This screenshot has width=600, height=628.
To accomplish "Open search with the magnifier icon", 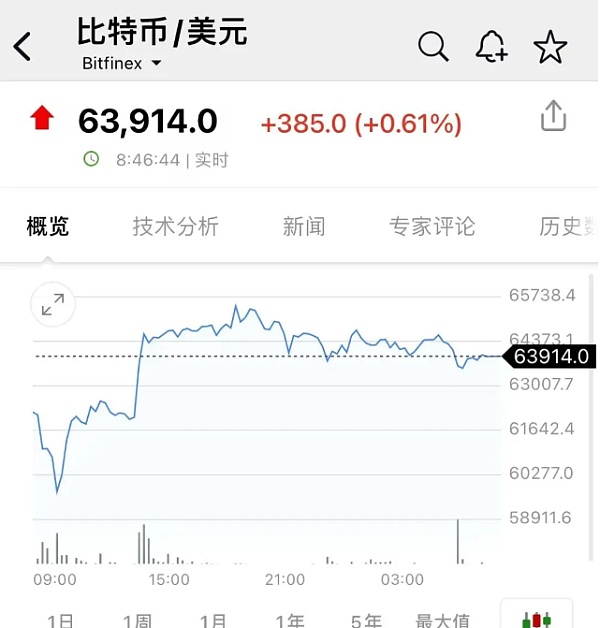I will point(433,46).
